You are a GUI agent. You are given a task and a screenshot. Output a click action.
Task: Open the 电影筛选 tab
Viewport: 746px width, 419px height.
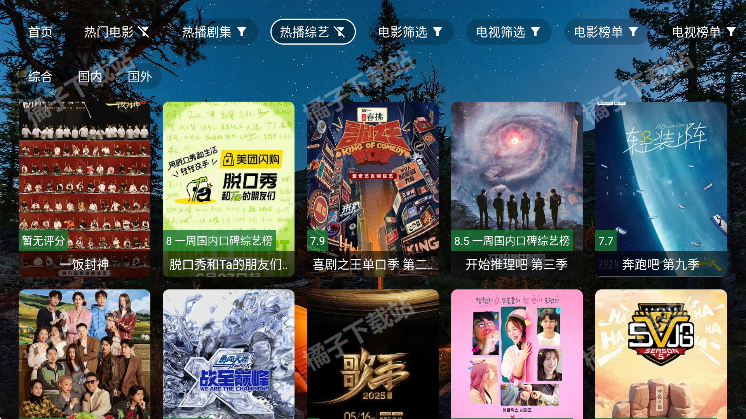[410, 32]
